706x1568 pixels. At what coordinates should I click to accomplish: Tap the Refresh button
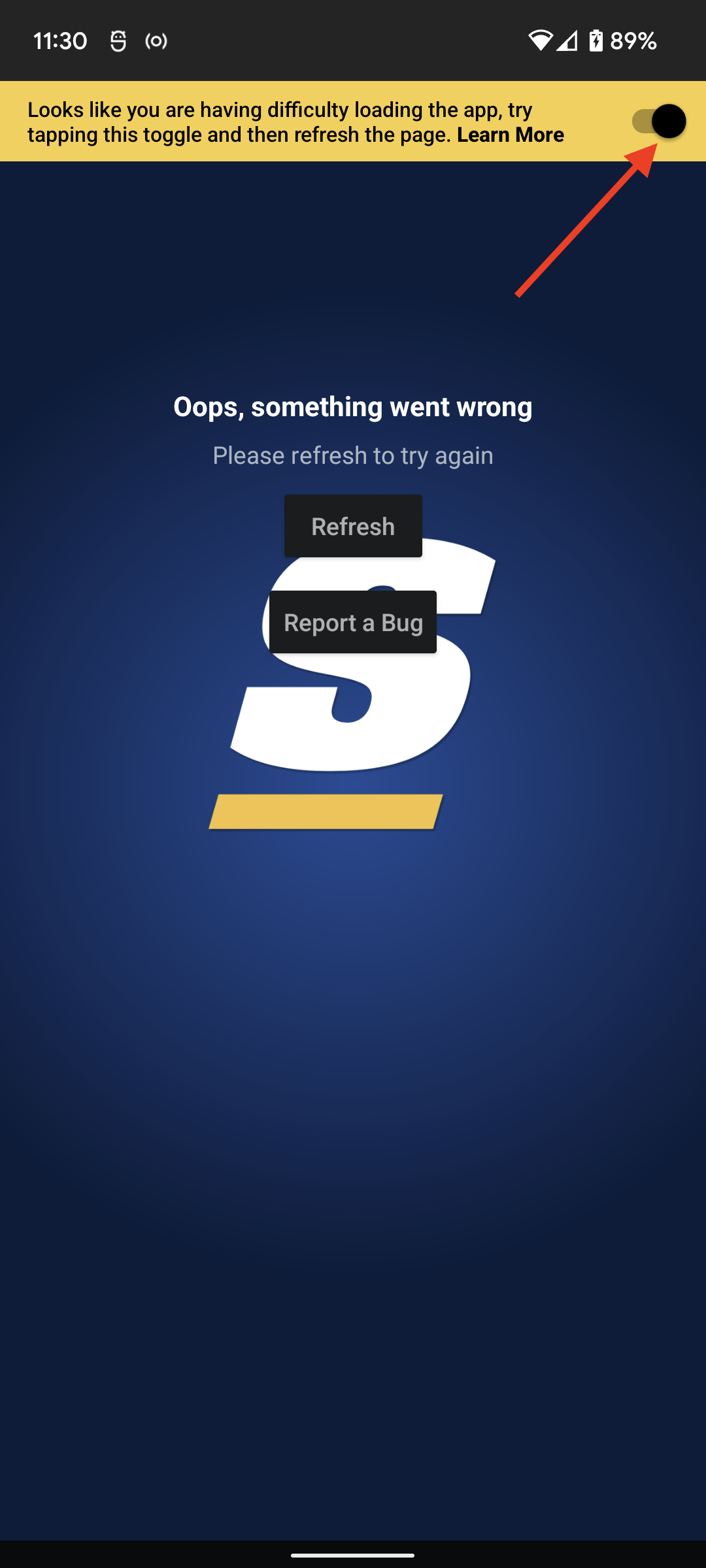point(353,526)
